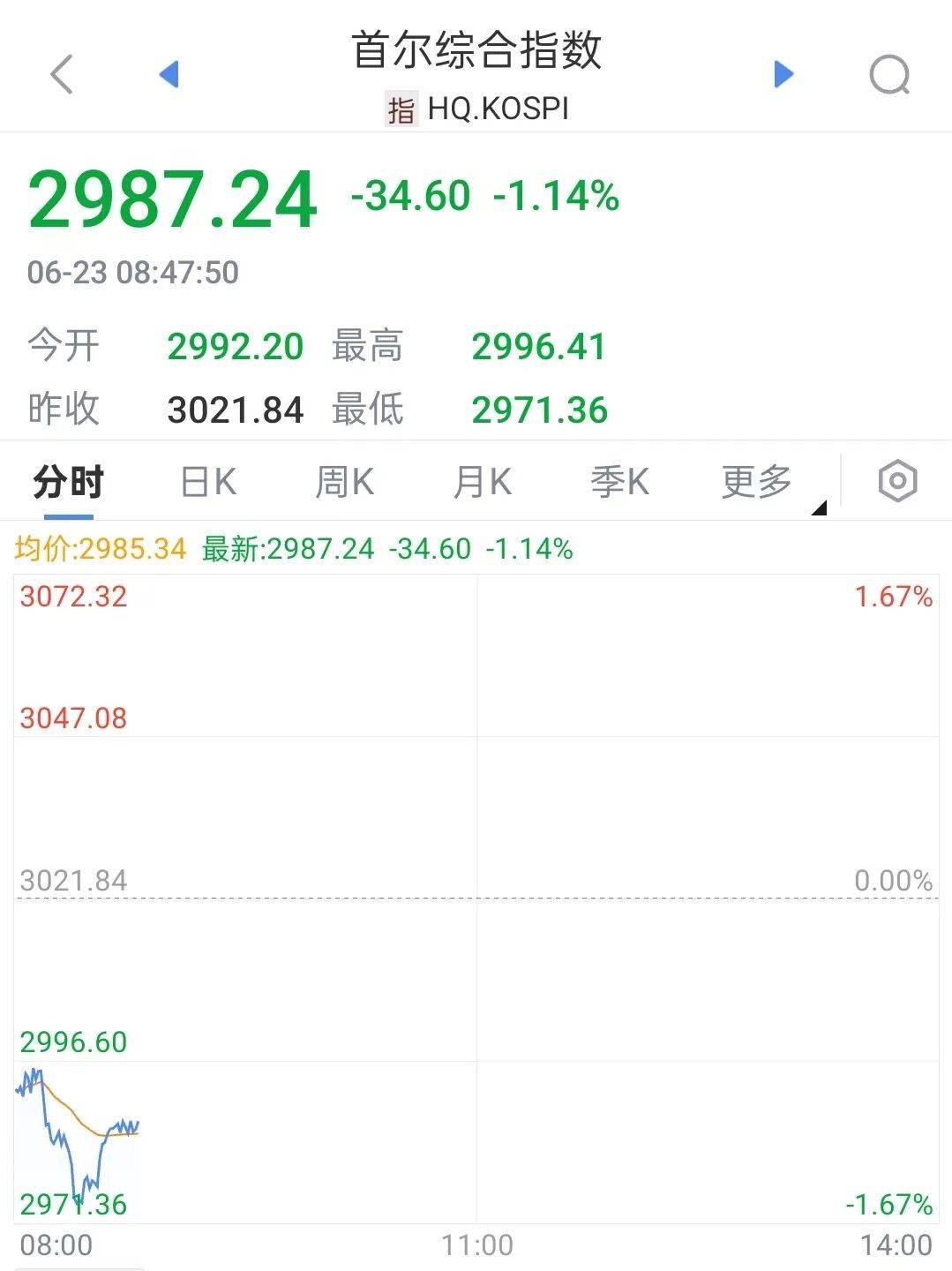Switch to previous index via blue left arrow
This screenshot has width=952, height=1271.
click(169, 74)
